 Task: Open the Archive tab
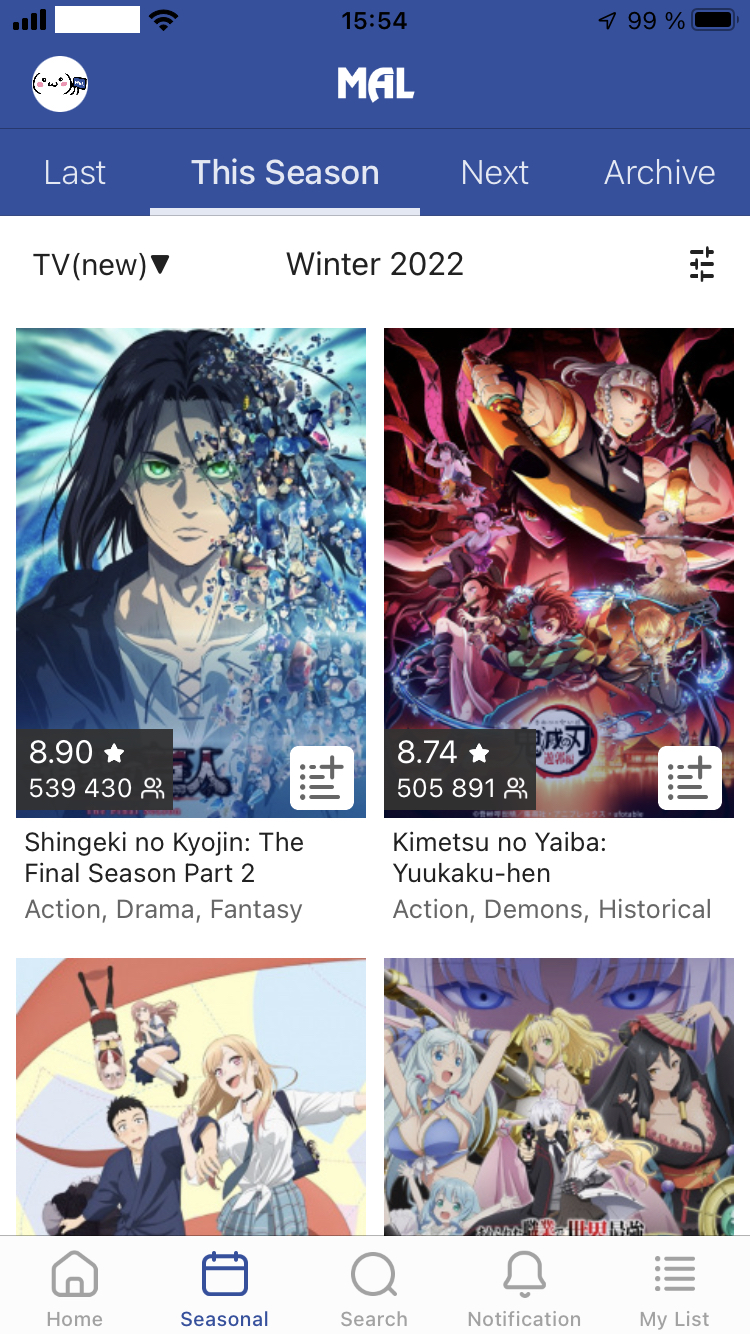pos(660,173)
